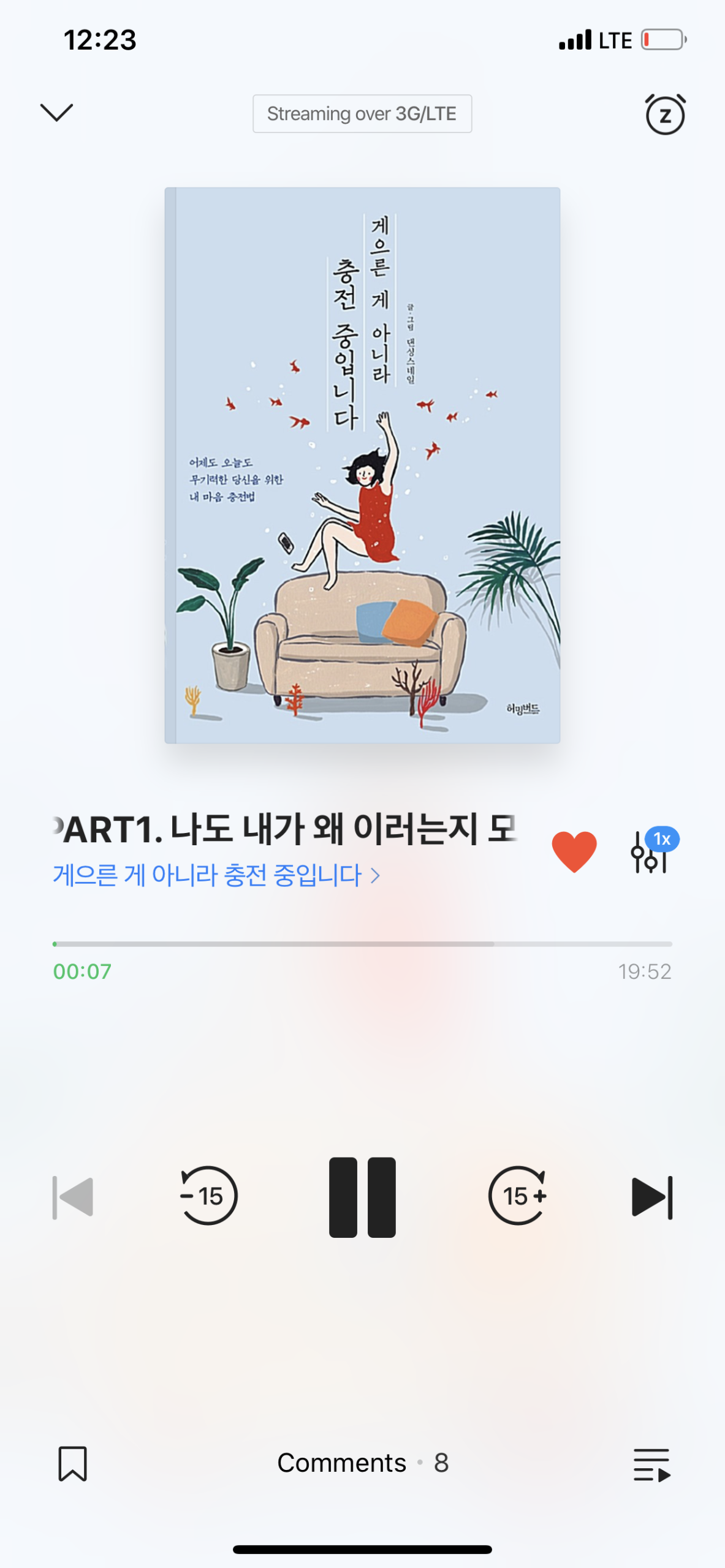This screenshot has height=1568, width=725.
Task: Open the book link 게으른 게 아니라 충전 중입니다
Action: coord(216,875)
